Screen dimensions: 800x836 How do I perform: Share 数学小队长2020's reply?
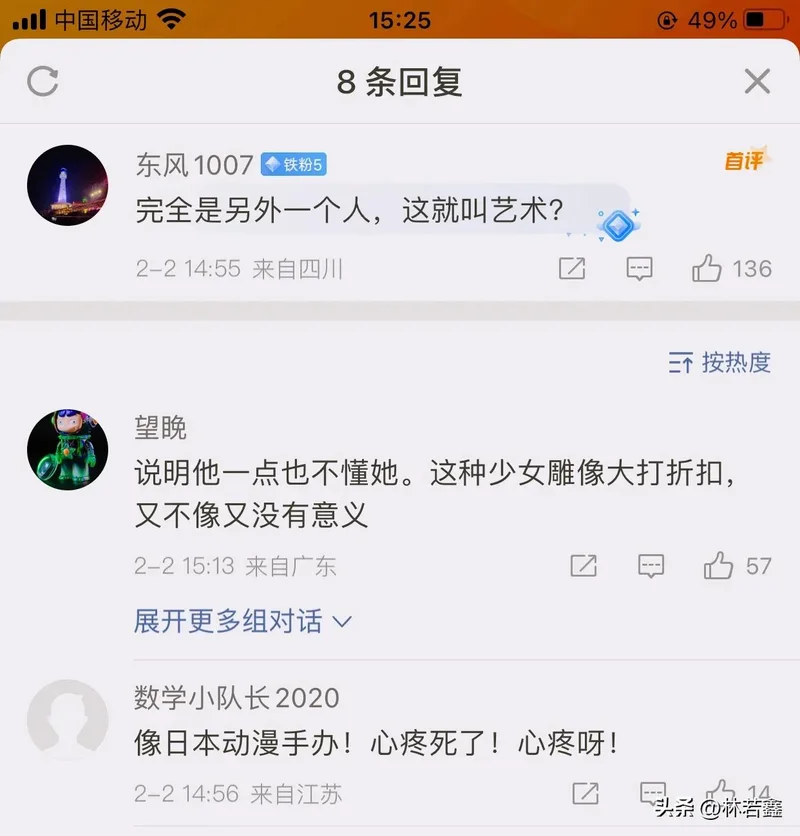pyautogui.click(x=585, y=794)
